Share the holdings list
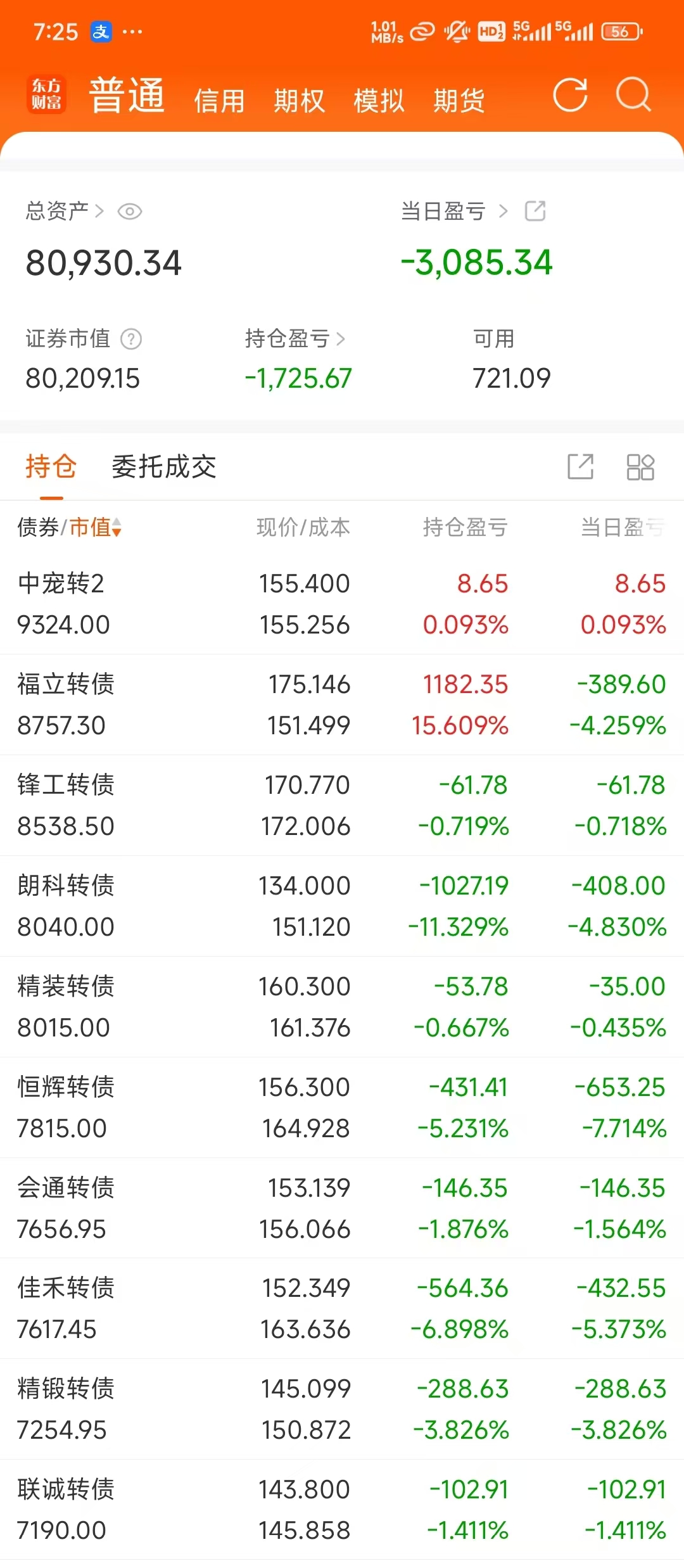 [x=580, y=468]
